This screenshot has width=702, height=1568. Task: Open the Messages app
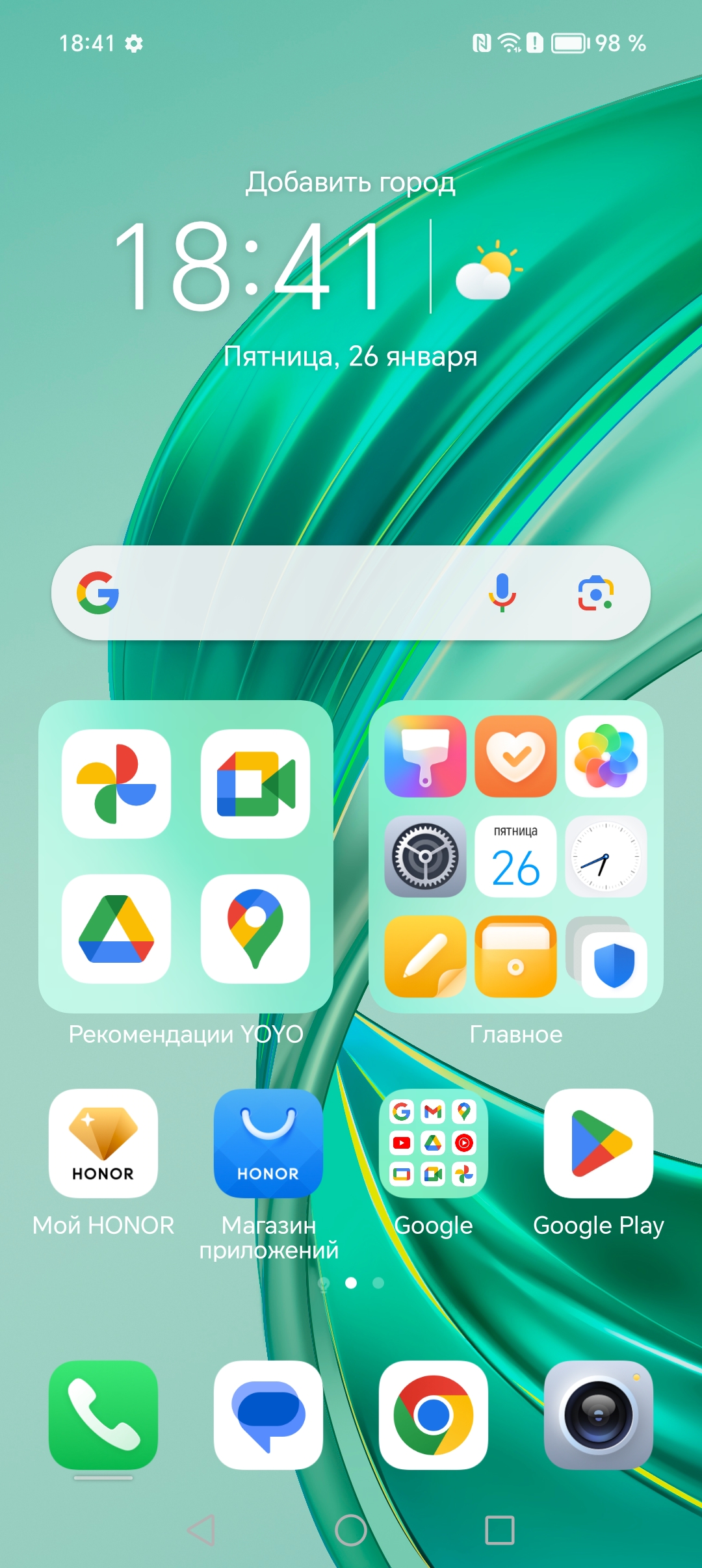[x=268, y=1415]
